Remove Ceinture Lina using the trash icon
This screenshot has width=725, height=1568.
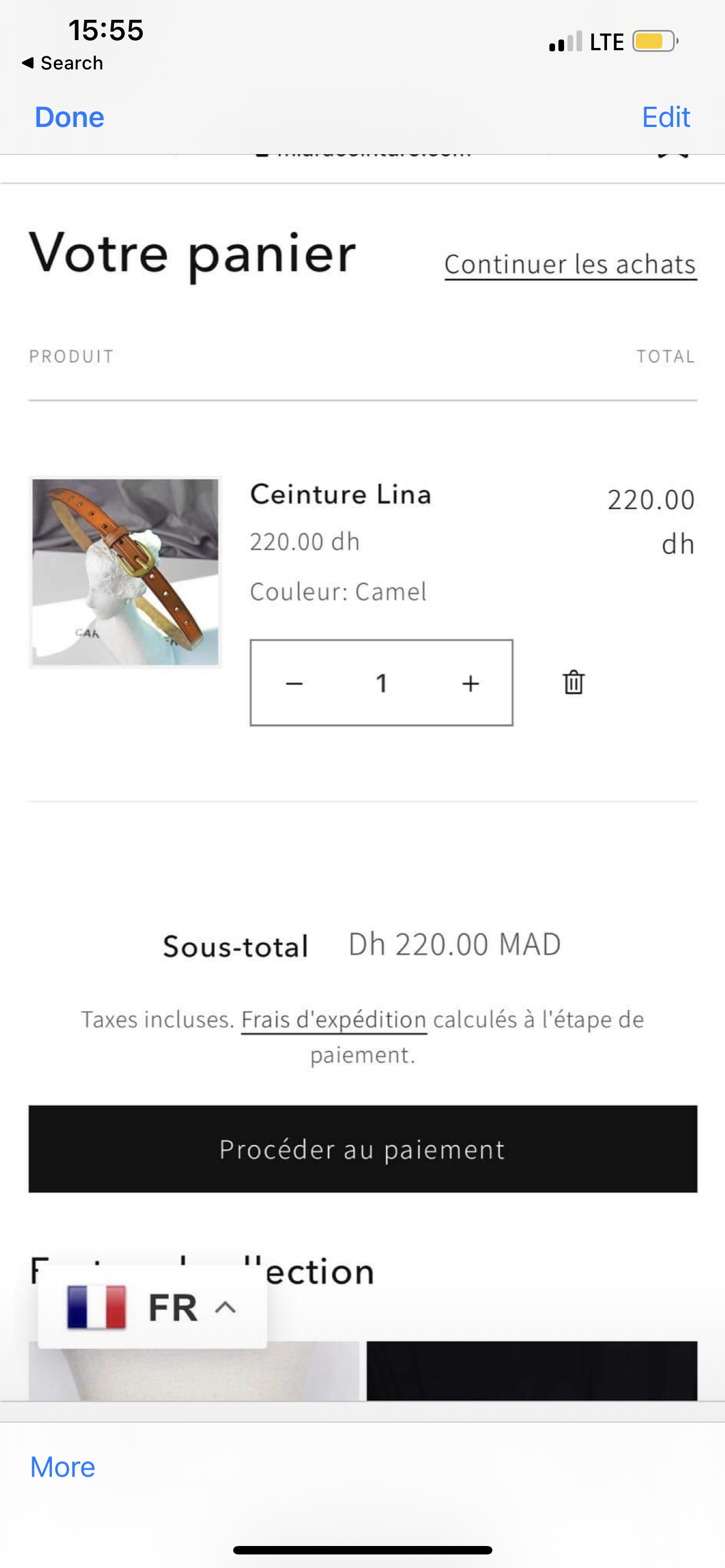[573, 682]
